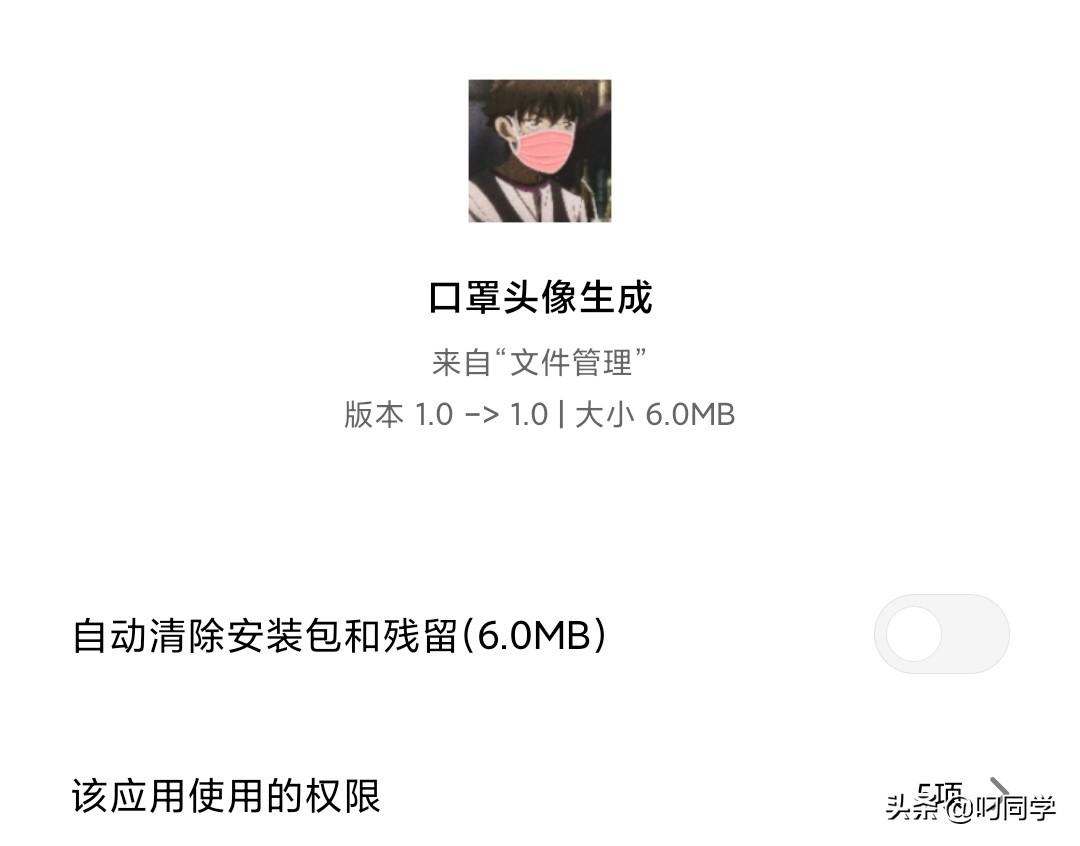Enable auto-clear installation package toggle

941,634
